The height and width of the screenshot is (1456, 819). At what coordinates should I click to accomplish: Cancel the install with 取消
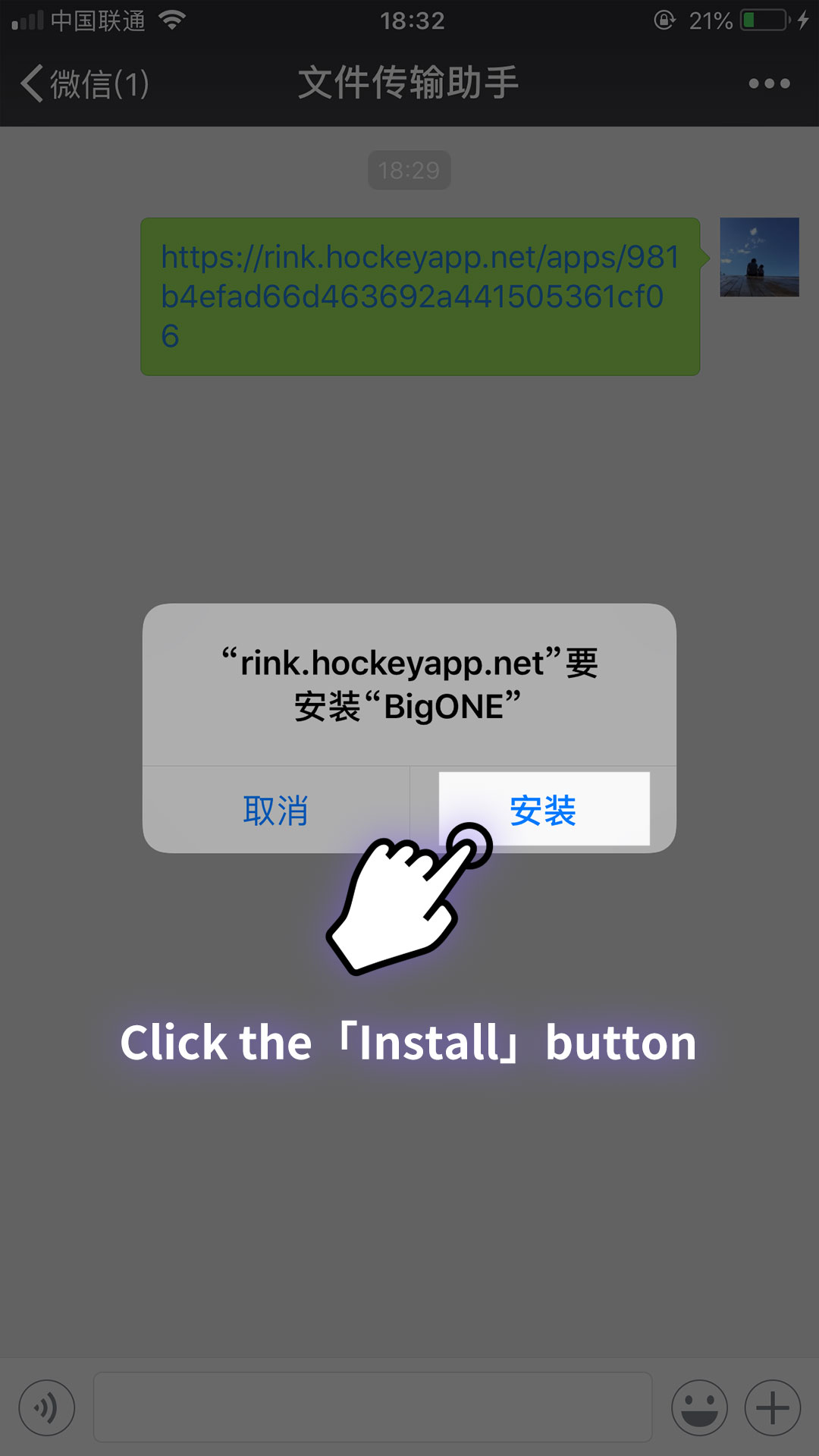click(x=275, y=809)
